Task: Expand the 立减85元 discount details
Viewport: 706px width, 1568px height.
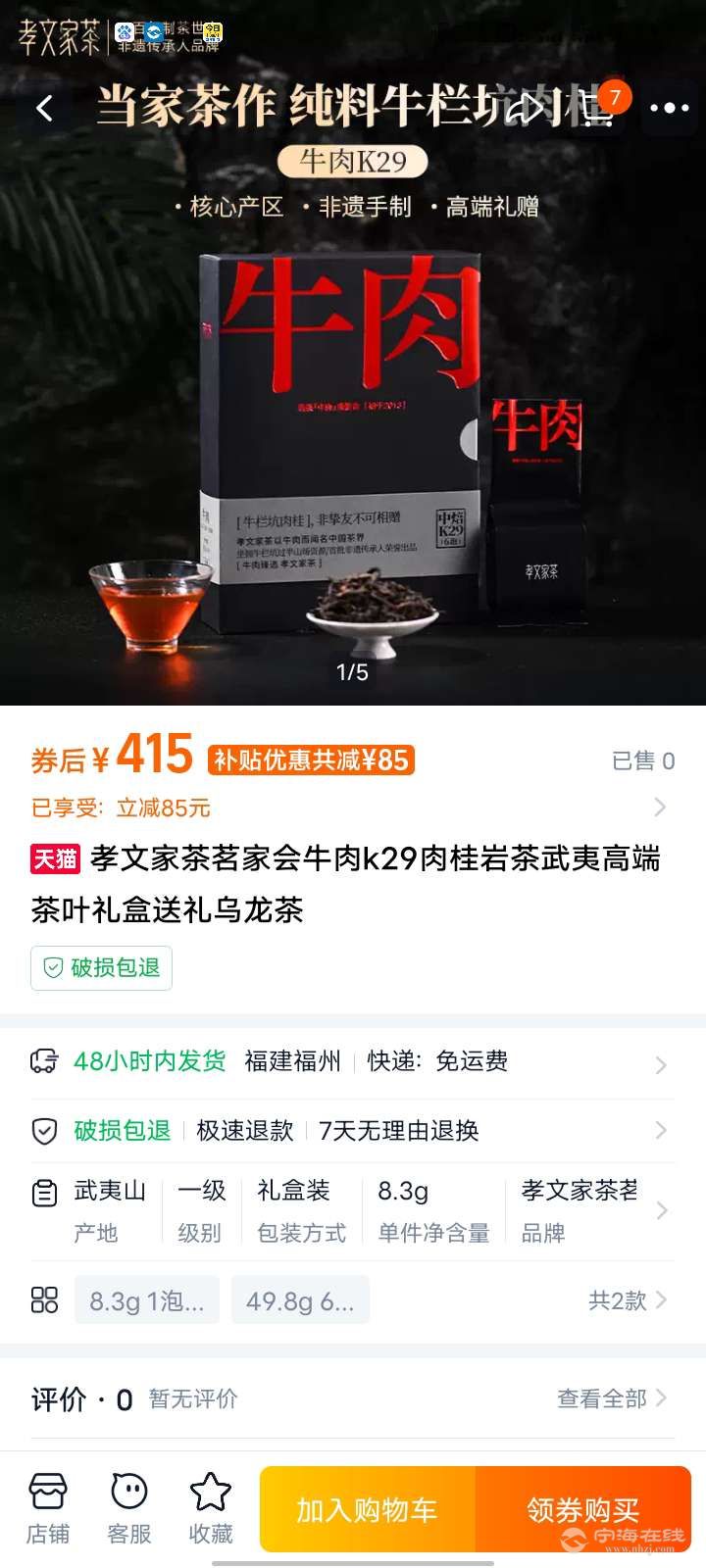Action: pyautogui.click(x=659, y=808)
